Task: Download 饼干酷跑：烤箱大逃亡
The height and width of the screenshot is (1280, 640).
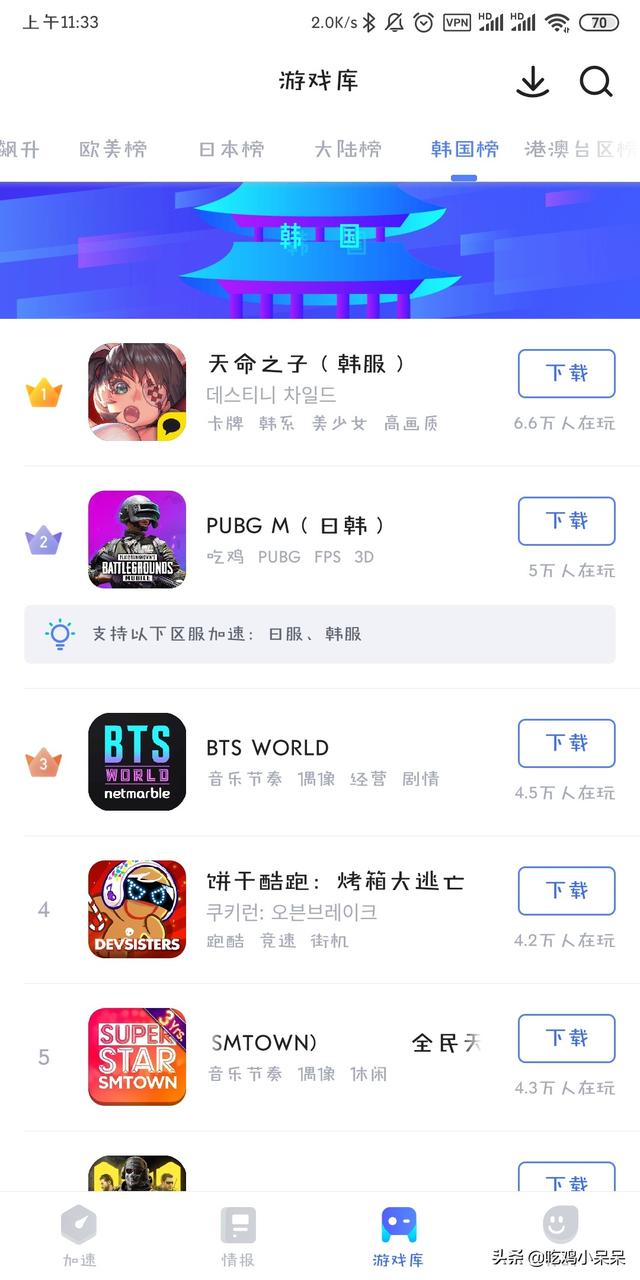Action: (566, 890)
